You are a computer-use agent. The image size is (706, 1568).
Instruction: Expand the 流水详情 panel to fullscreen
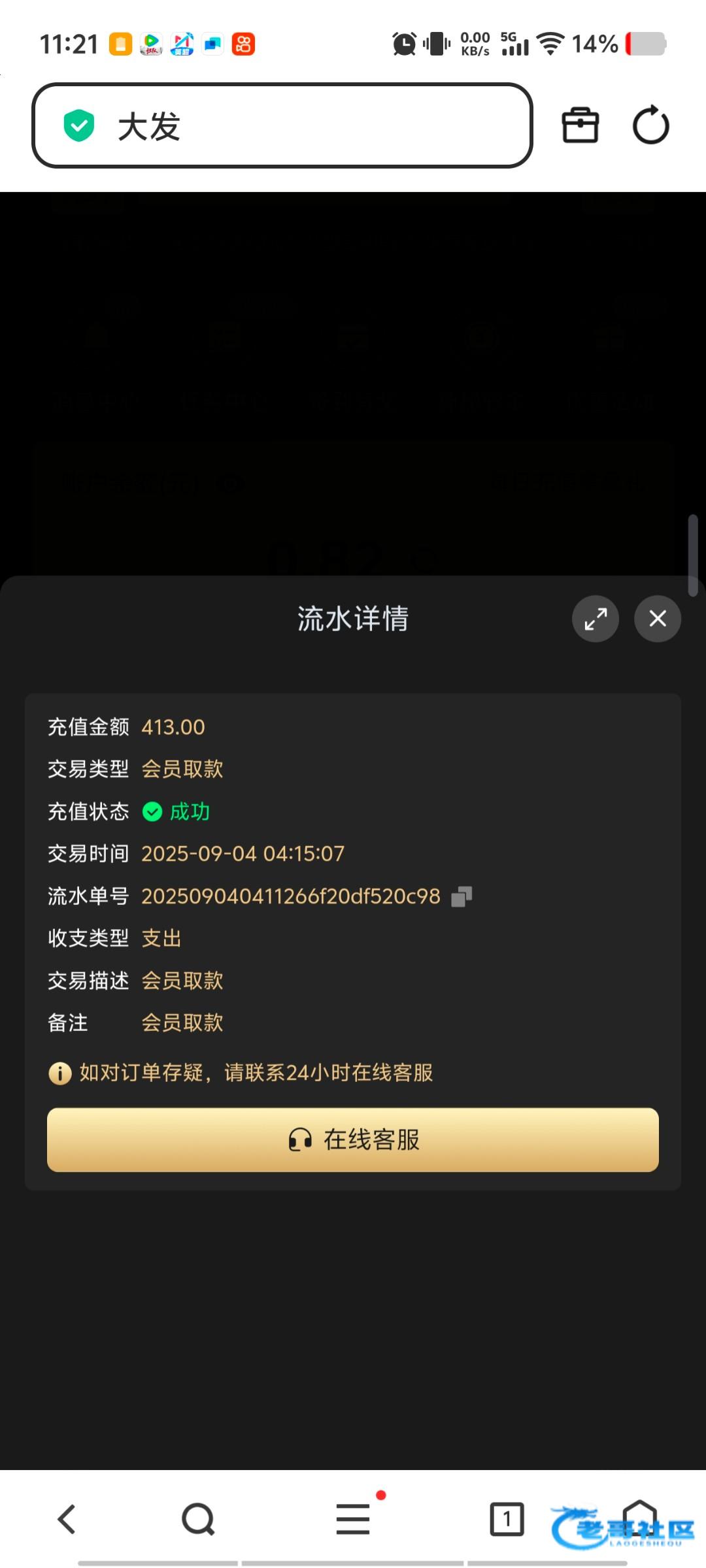click(x=596, y=618)
